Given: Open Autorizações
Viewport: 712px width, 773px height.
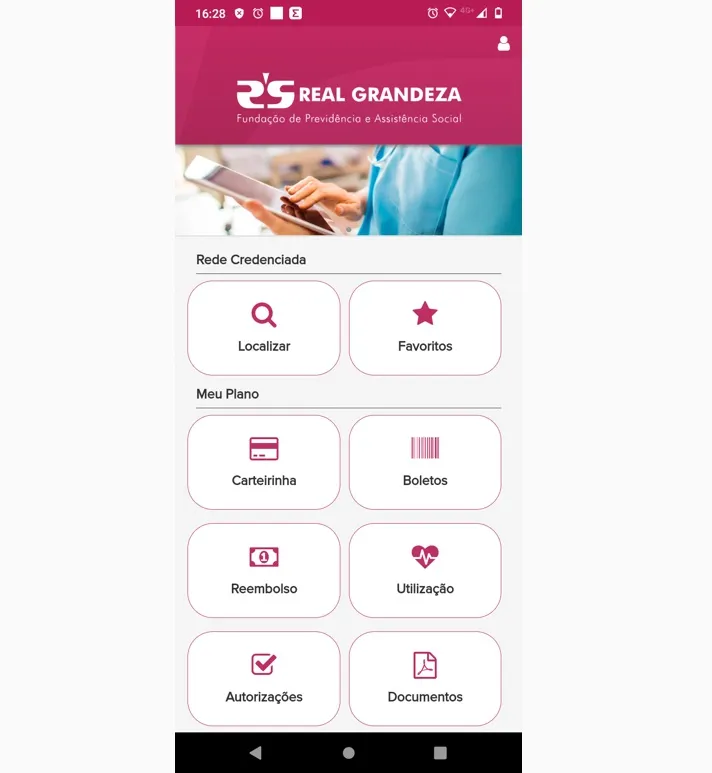Looking at the screenshot, I should tap(264, 678).
